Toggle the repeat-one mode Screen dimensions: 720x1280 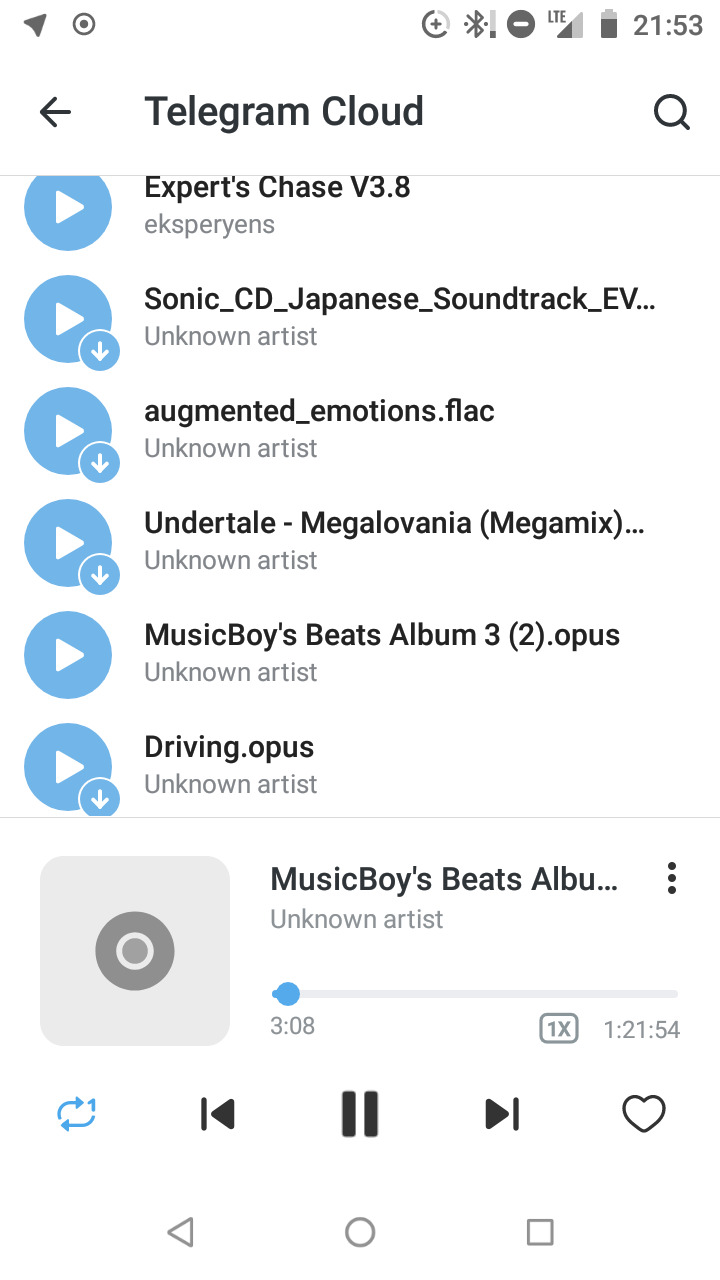[77, 1113]
